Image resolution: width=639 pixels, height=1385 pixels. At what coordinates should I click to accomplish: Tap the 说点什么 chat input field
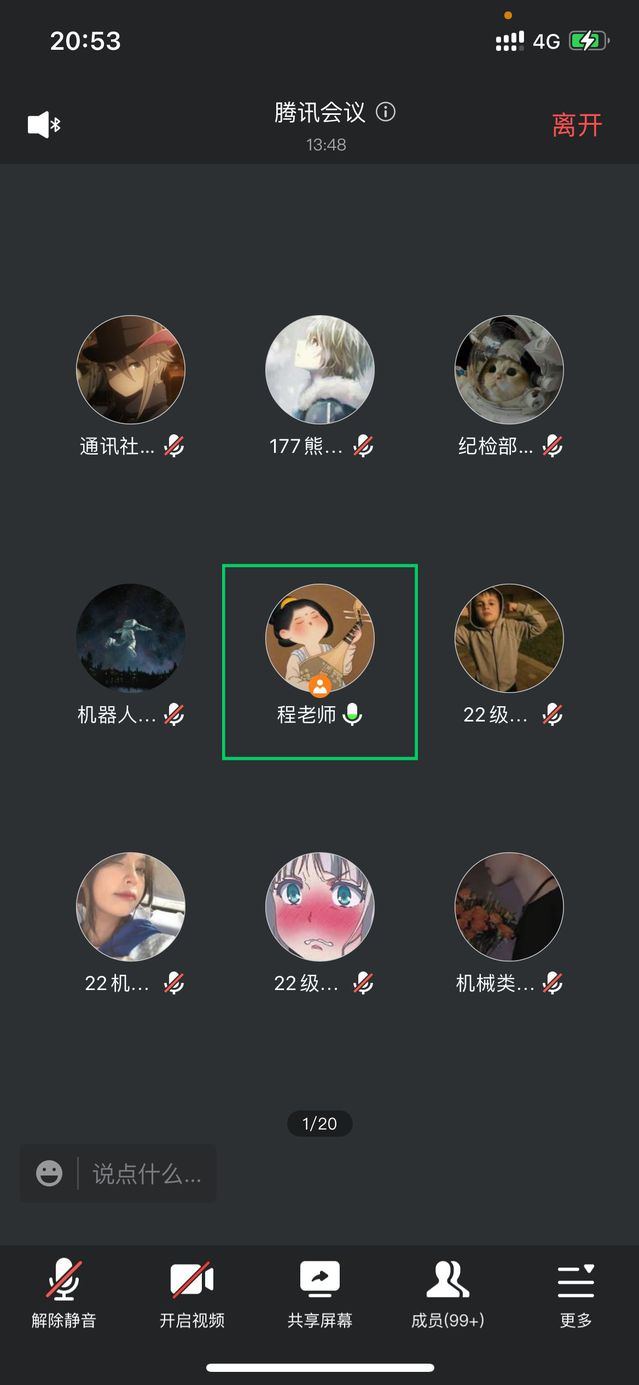pyautogui.click(x=147, y=1173)
